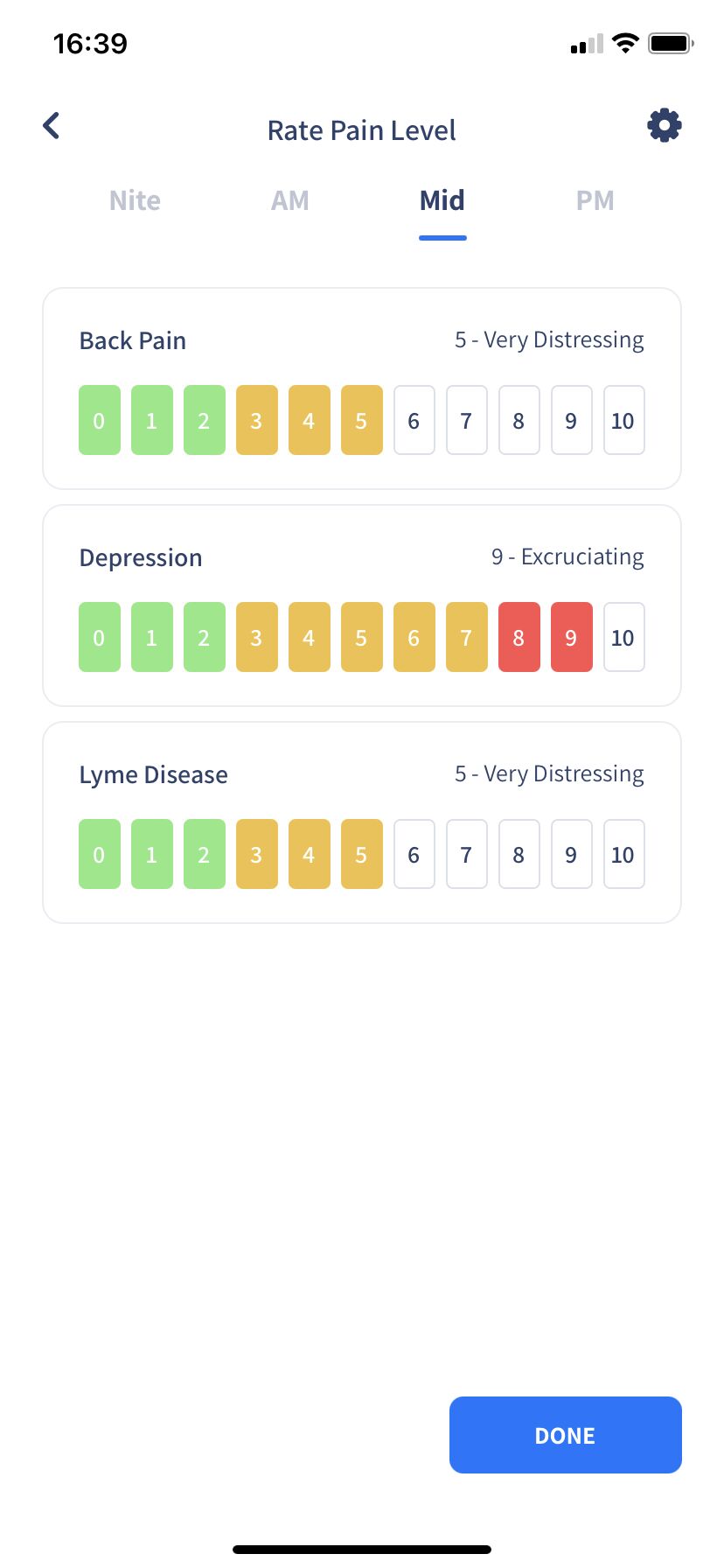724x1568 pixels.
Task: Select the Mid tab
Action: click(442, 200)
